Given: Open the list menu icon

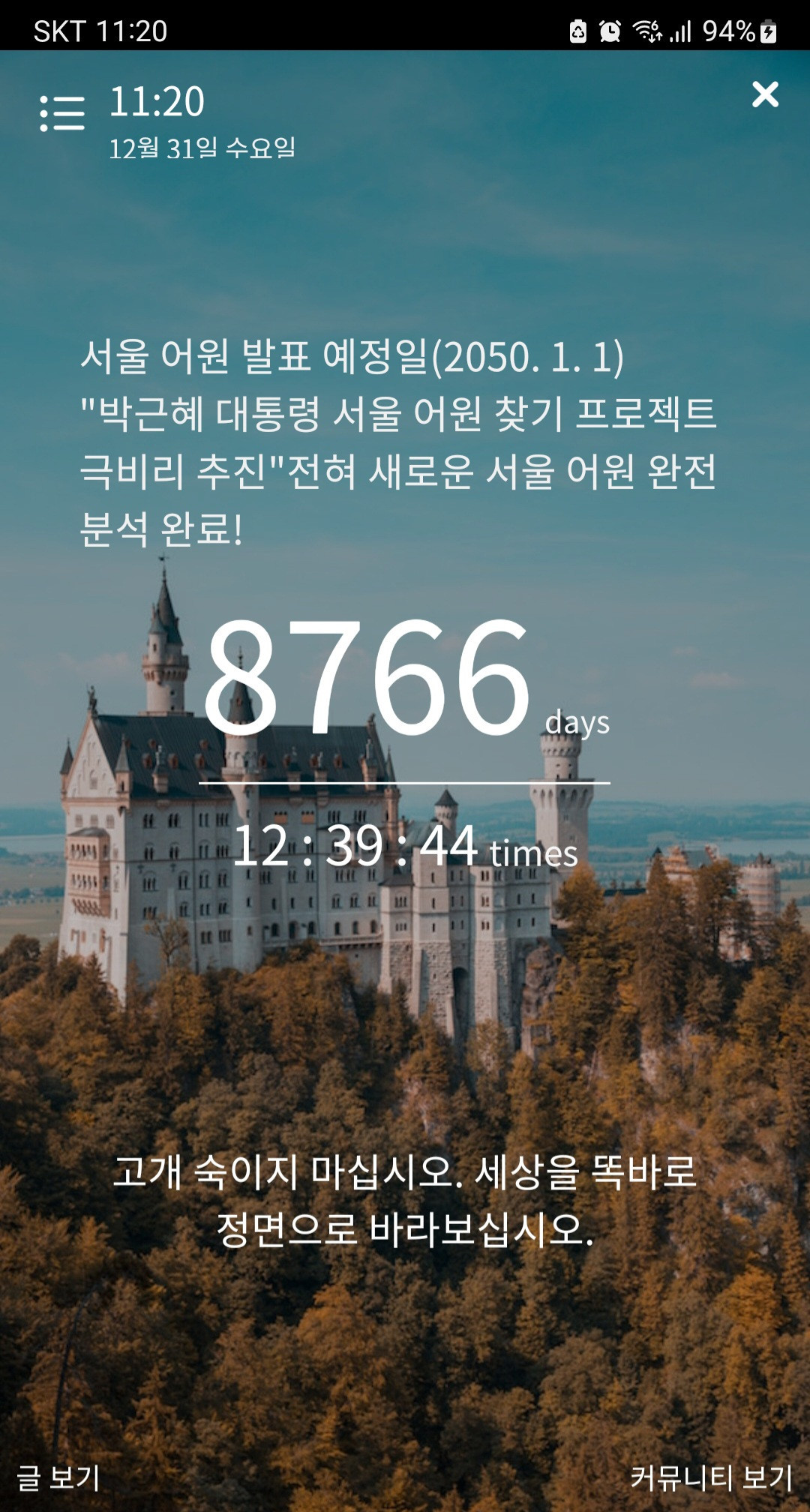Looking at the screenshot, I should pyautogui.click(x=62, y=113).
